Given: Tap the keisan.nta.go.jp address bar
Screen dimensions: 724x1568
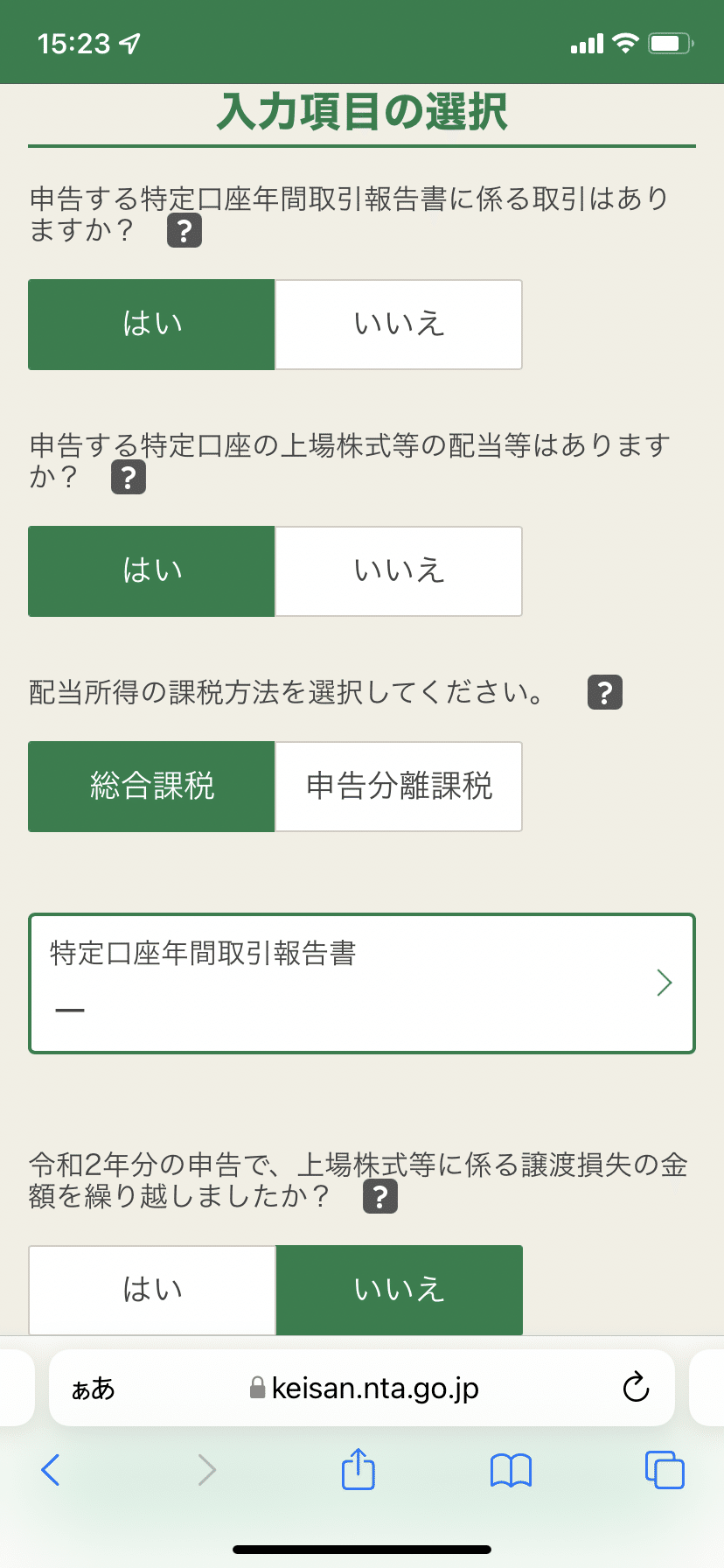Looking at the screenshot, I should pos(364,1389).
